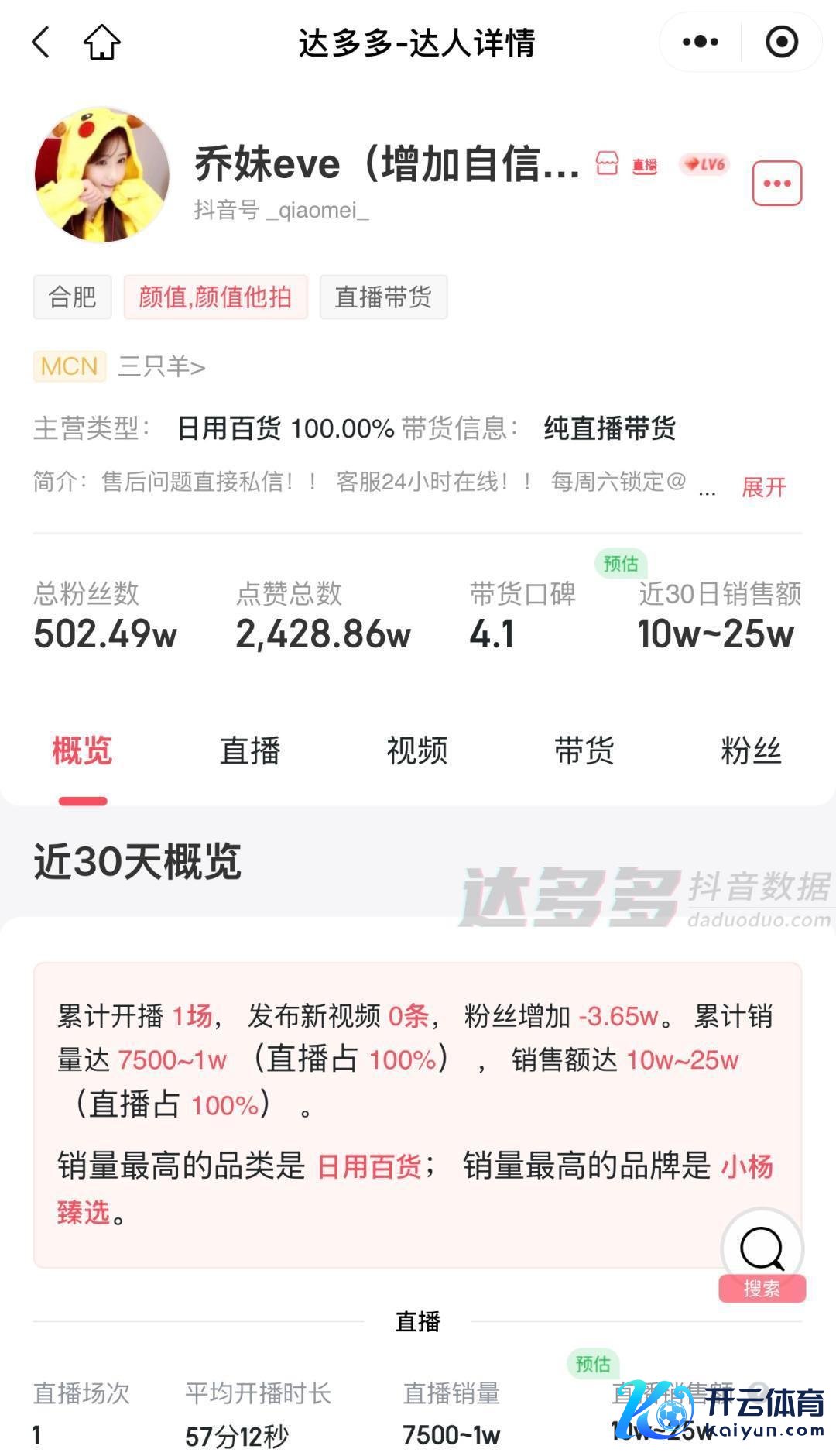Open the creator's profile avatar
Screen dimensions: 836x1456
click(x=101, y=175)
